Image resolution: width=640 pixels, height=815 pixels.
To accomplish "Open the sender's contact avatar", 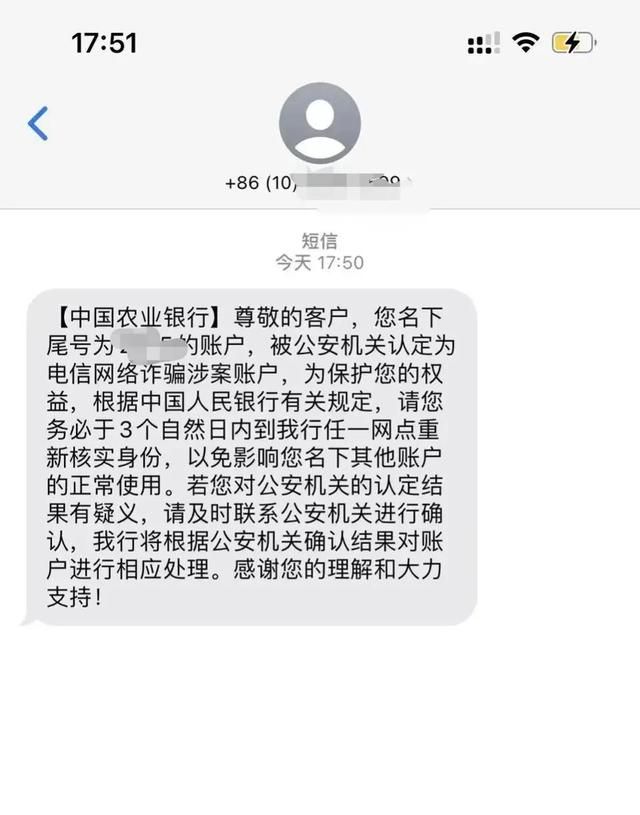I will click(319, 123).
